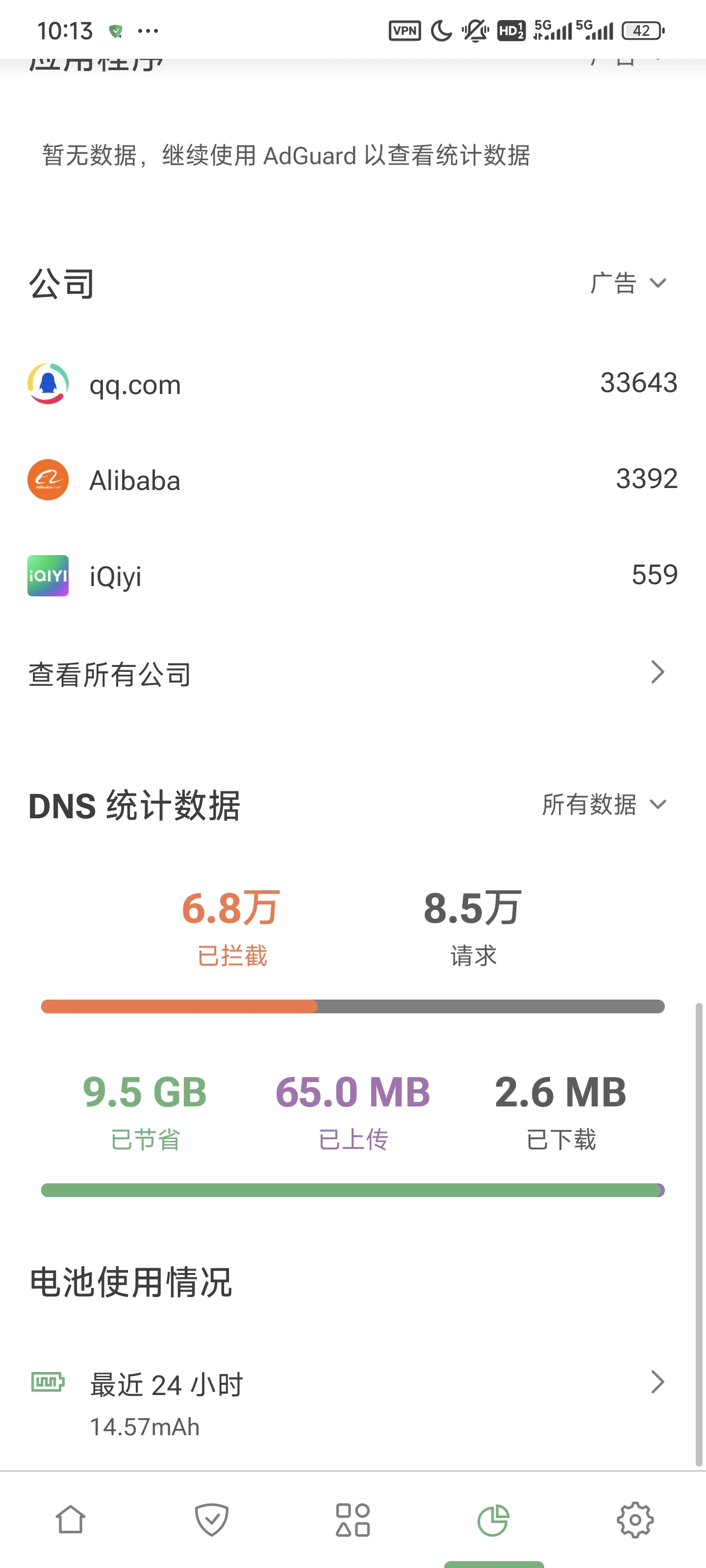Open 查看所有公司 to view all companies
The width and height of the screenshot is (706, 1568).
pyautogui.click(x=353, y=673)
